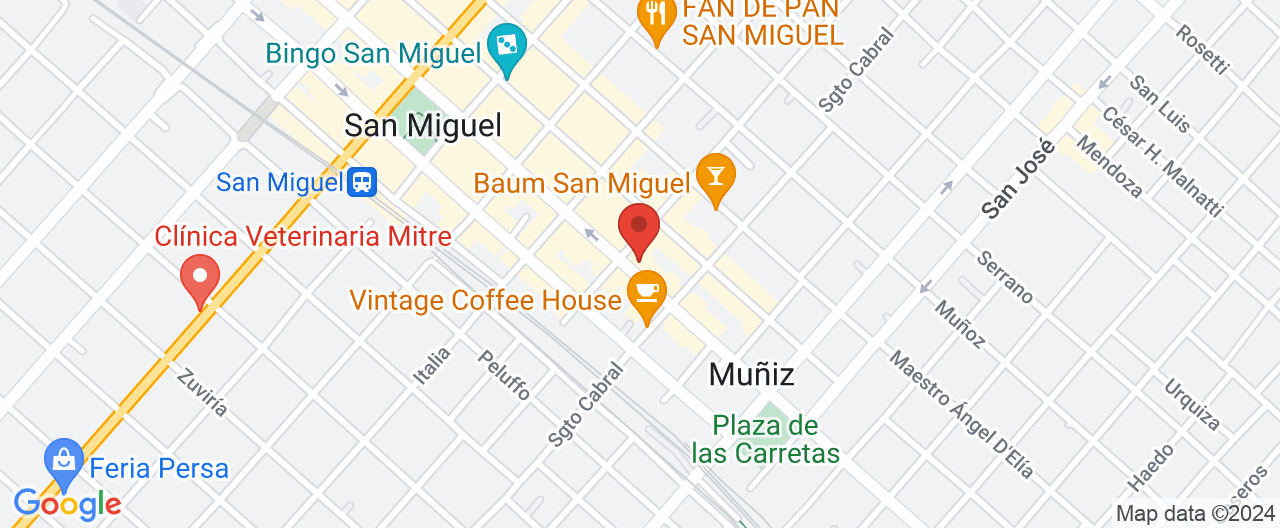
Task: Tap the San Miguel train station icon
Action: pyautogui.click(x=362, y=182)
